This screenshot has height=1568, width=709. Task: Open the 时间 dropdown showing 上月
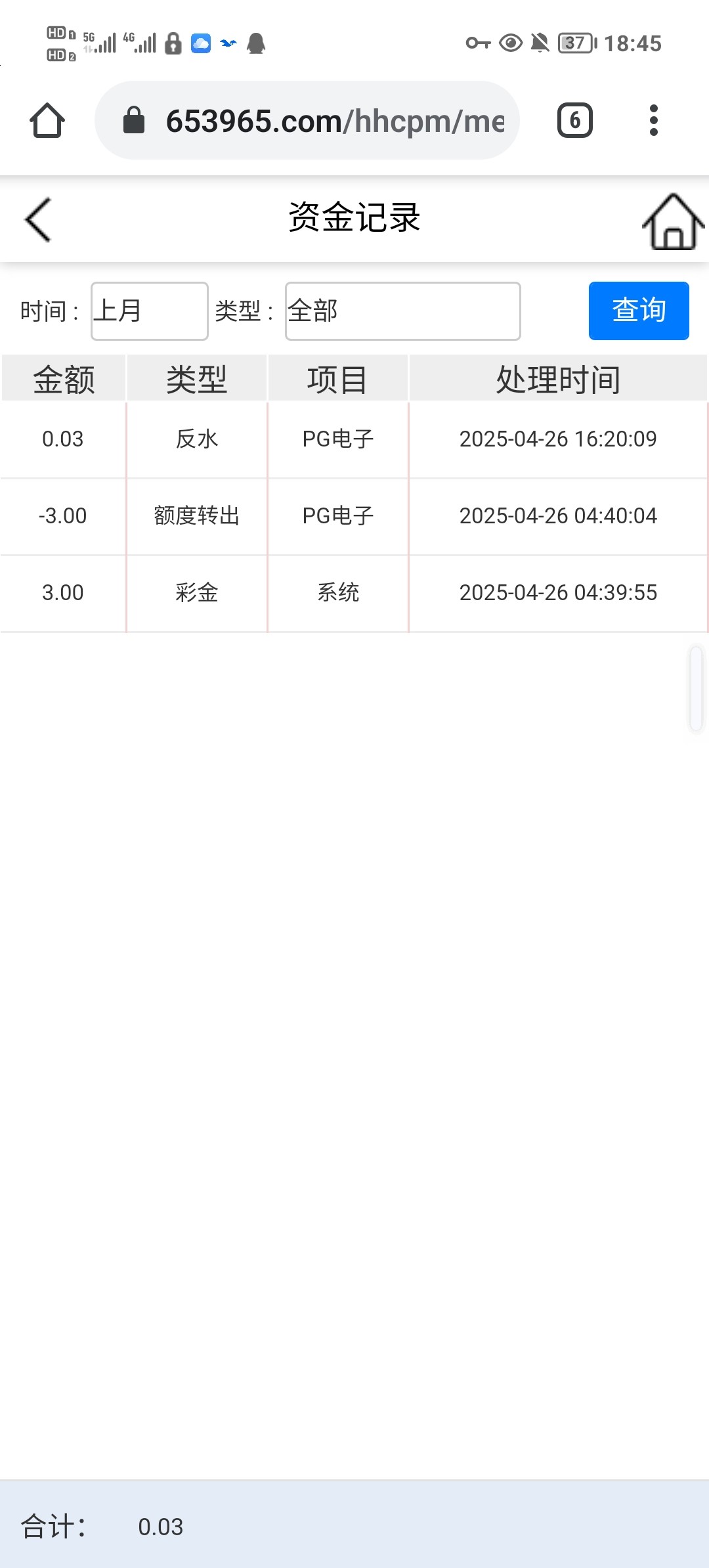click(150, 311)
